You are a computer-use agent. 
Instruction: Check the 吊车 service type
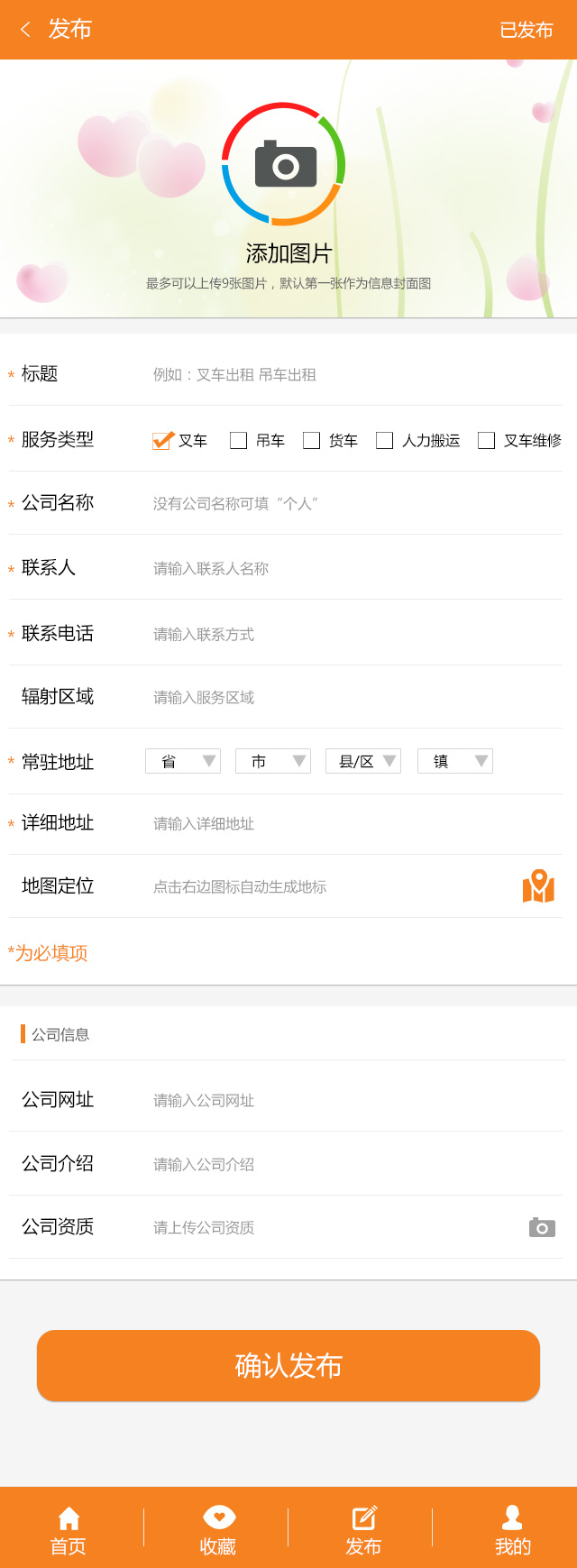pos(239,440)
